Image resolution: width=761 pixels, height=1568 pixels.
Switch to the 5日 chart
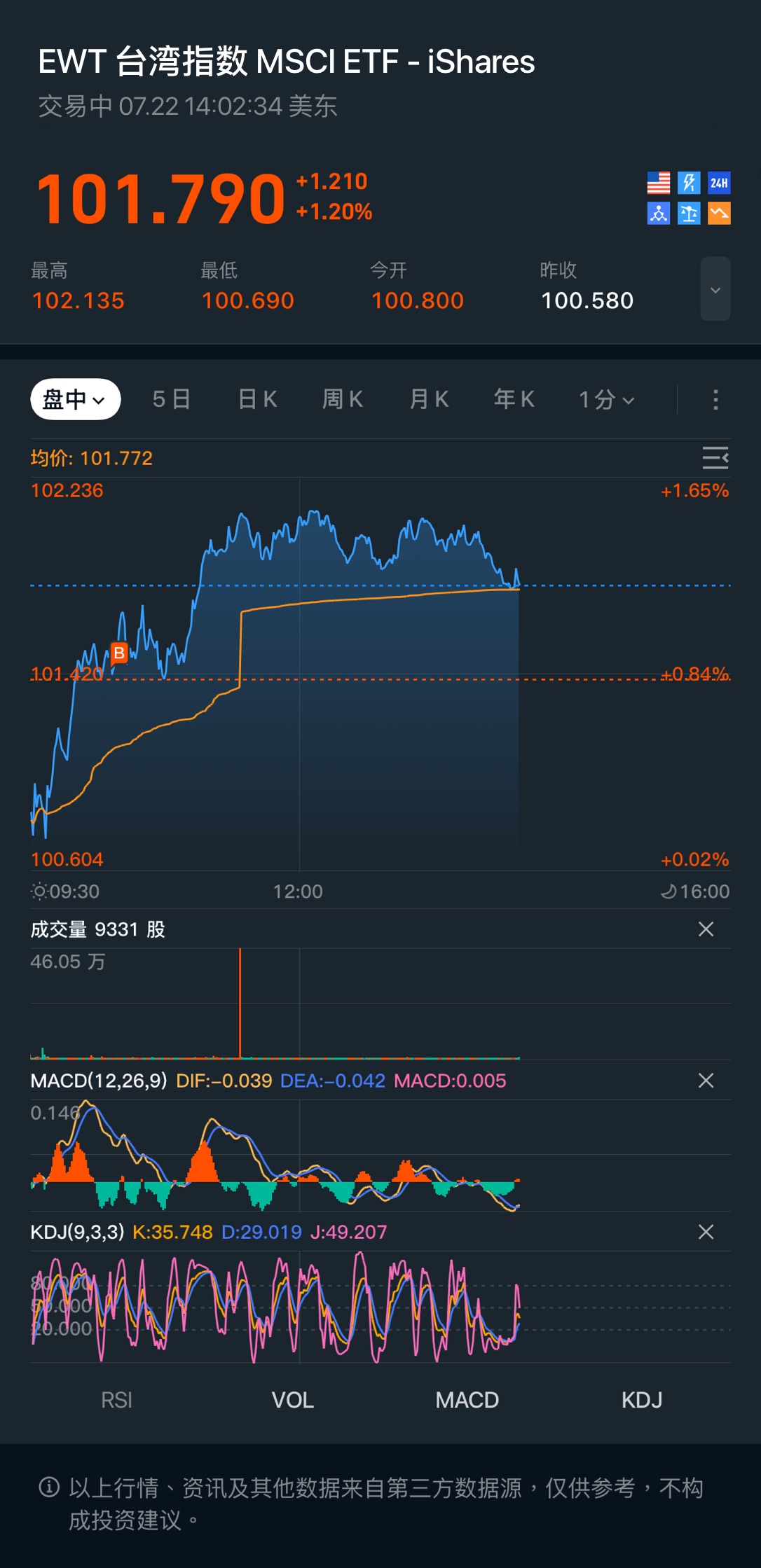(x=172, y=399)
